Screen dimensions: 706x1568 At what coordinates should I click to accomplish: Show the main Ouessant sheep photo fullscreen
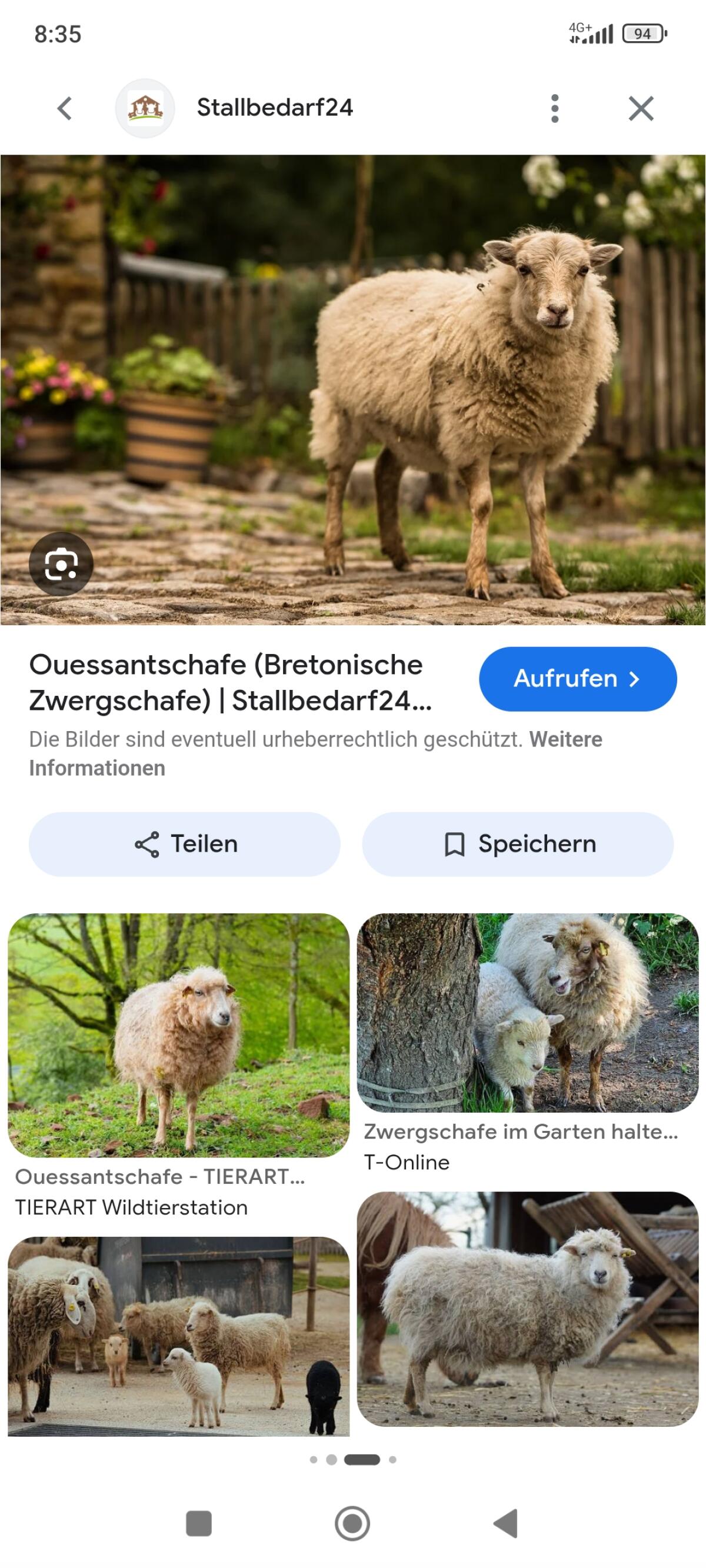tap(352, 389)
